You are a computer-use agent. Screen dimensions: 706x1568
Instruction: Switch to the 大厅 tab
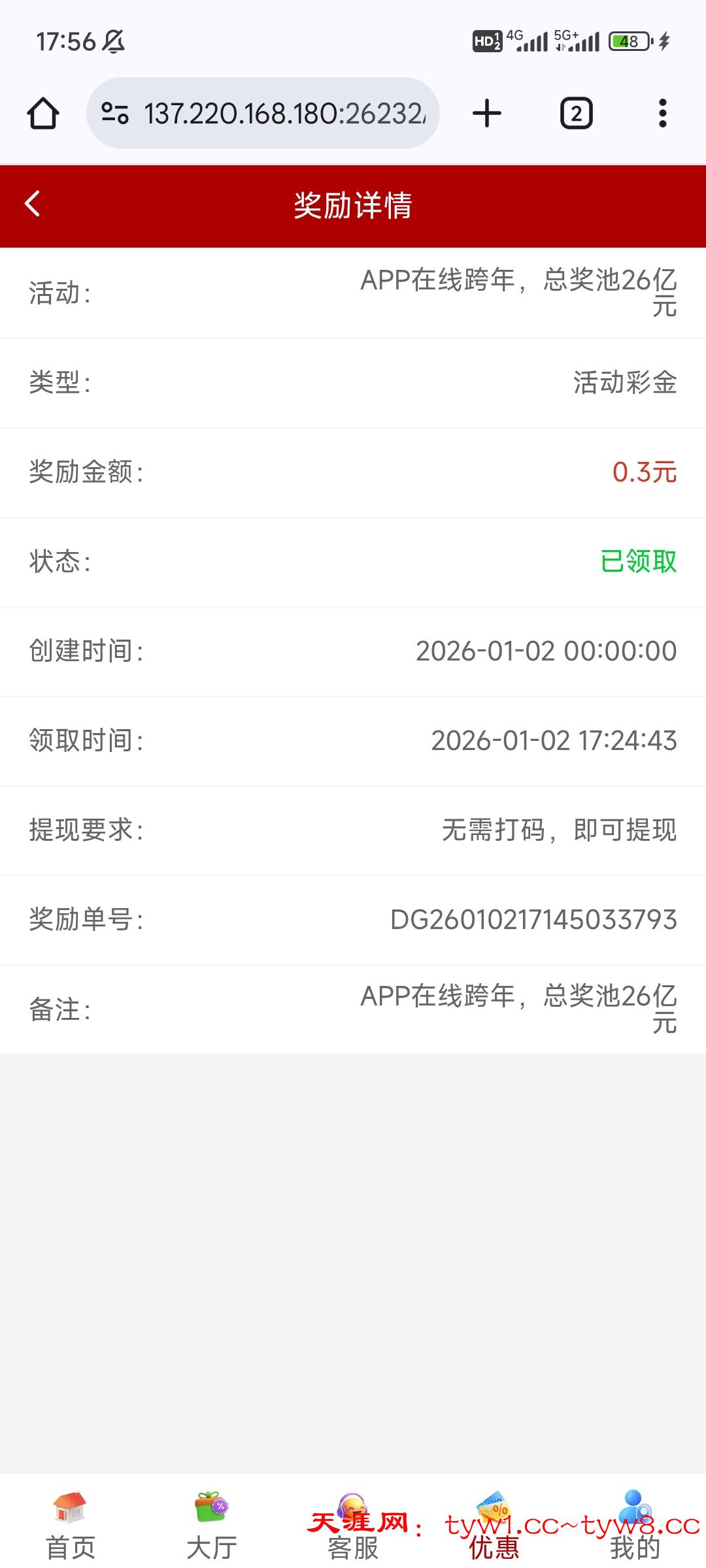(x=211, y=1524)
